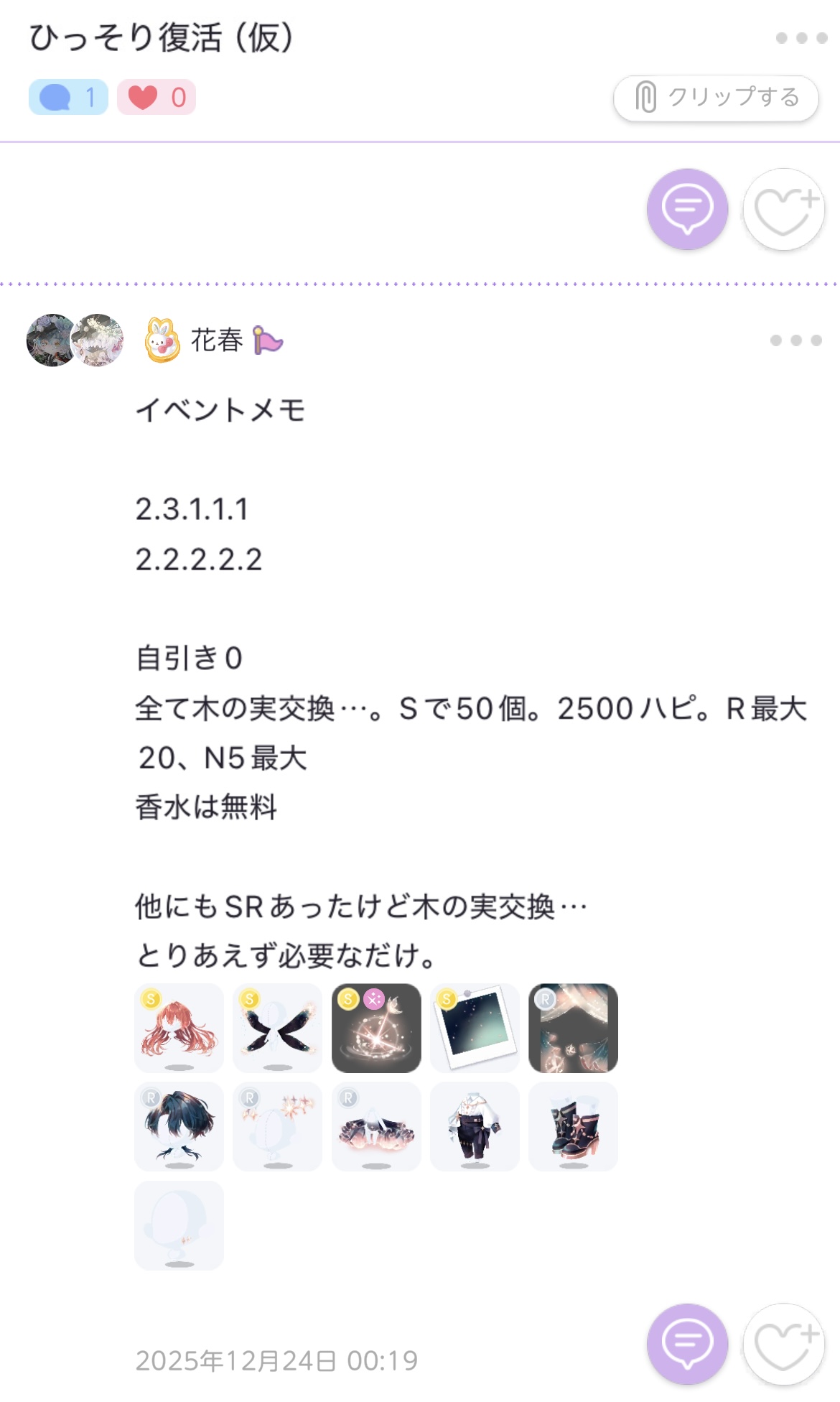The image size is (840, 1402).
Task: Tap the lower purple comment bubble button
Action: [x=687, y=1344]
